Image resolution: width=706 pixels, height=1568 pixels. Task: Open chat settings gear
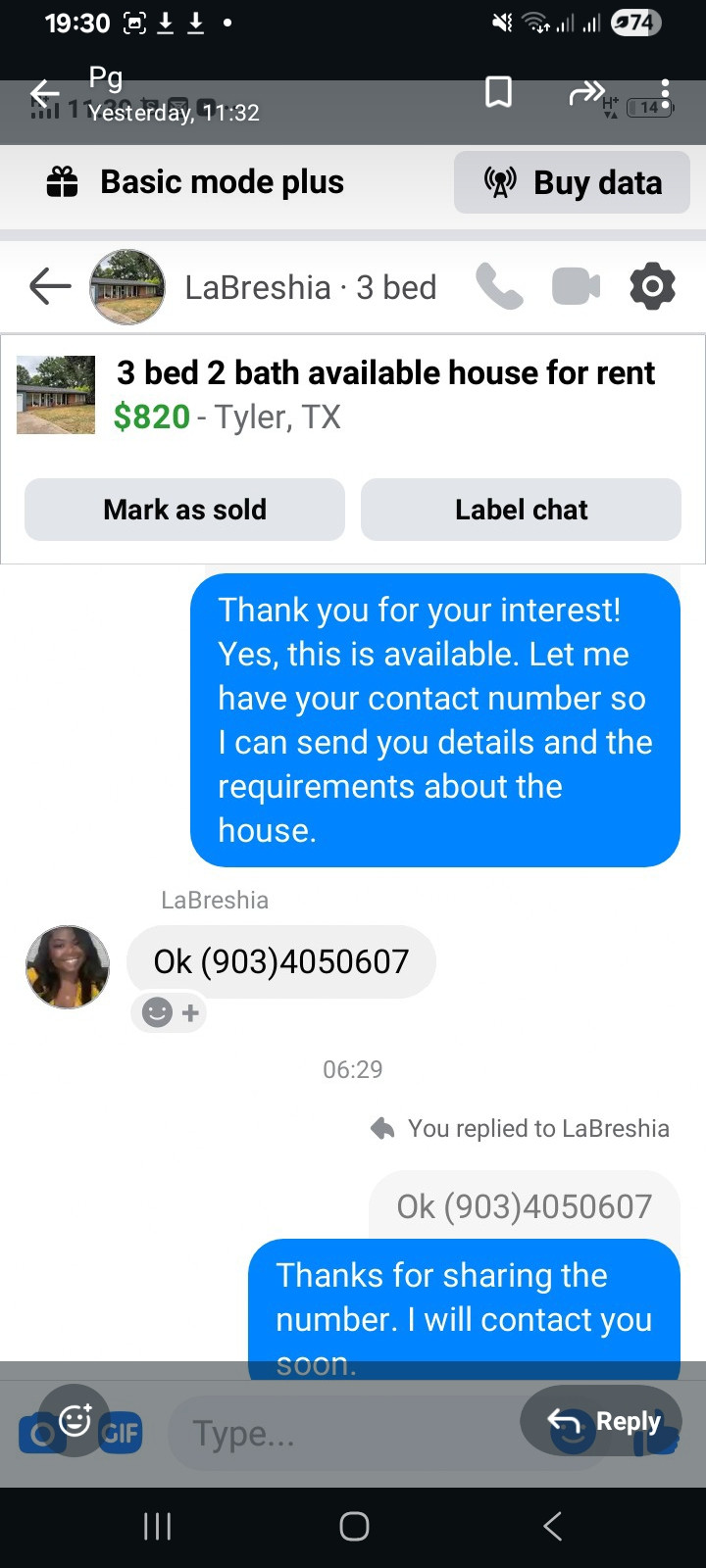pos(652,287)
